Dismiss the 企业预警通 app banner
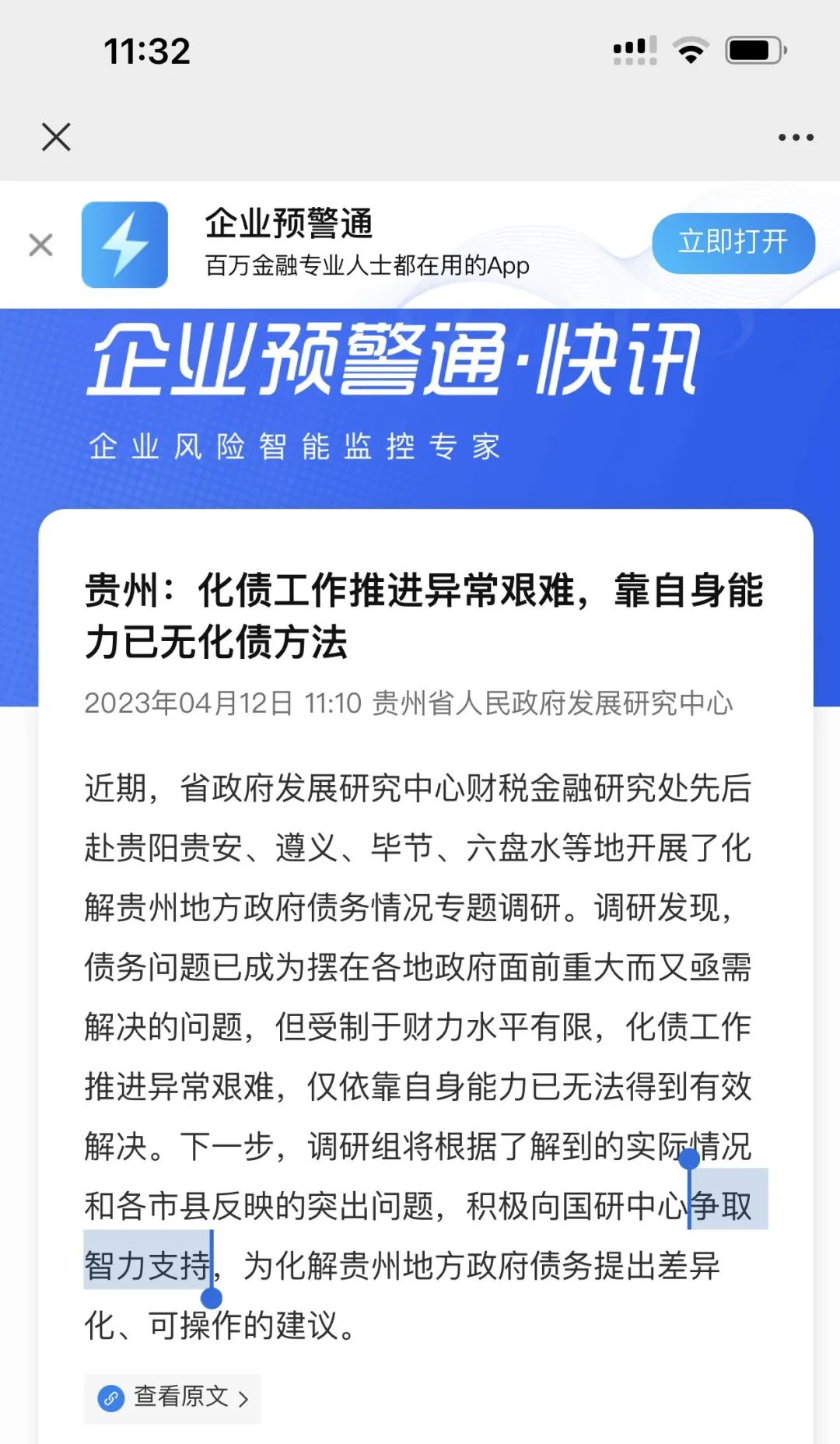 click(x=40, y=245)
